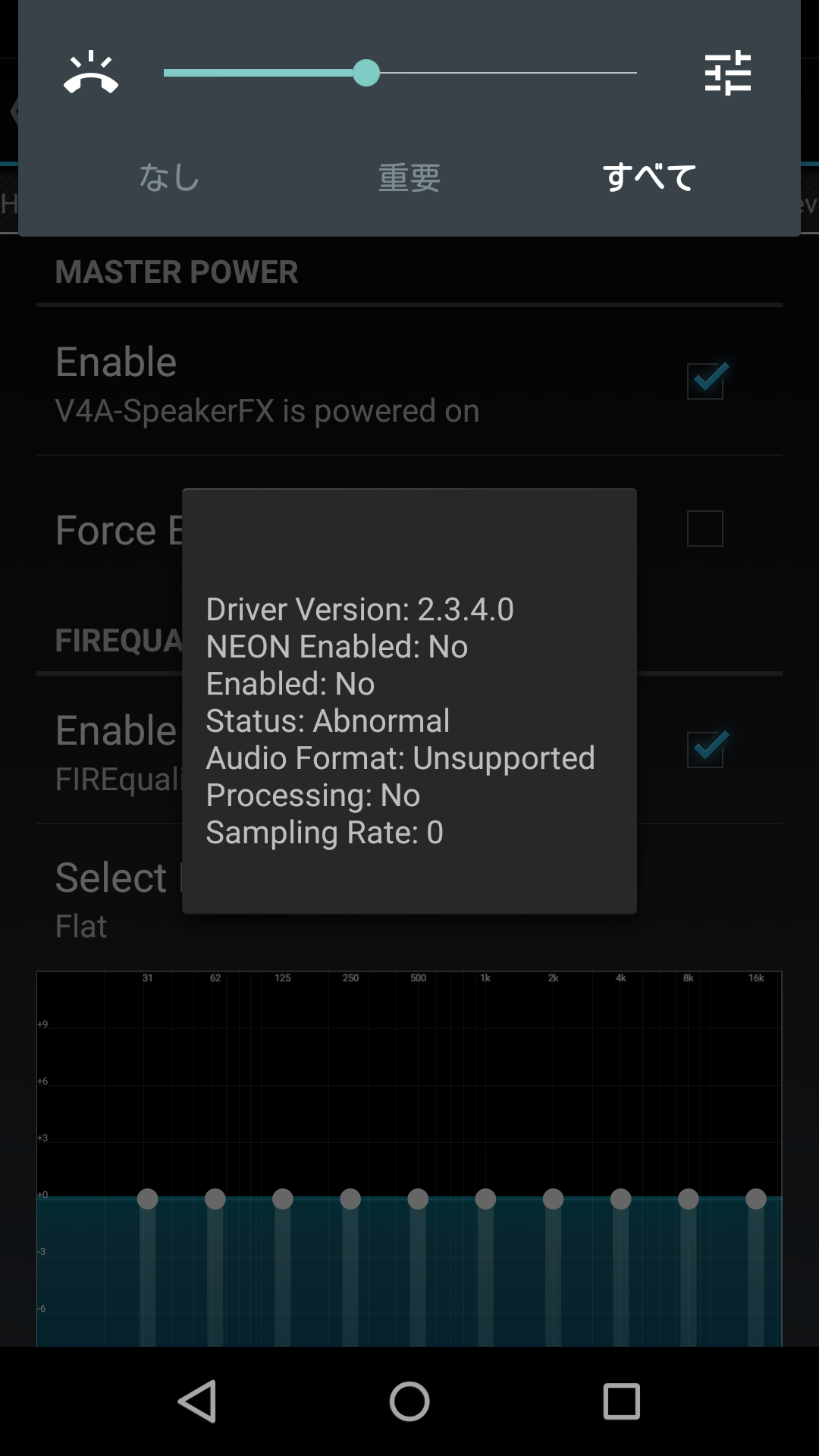Open the recent apps view
The image size is (819, 1456).
(x=622, y=1401)
